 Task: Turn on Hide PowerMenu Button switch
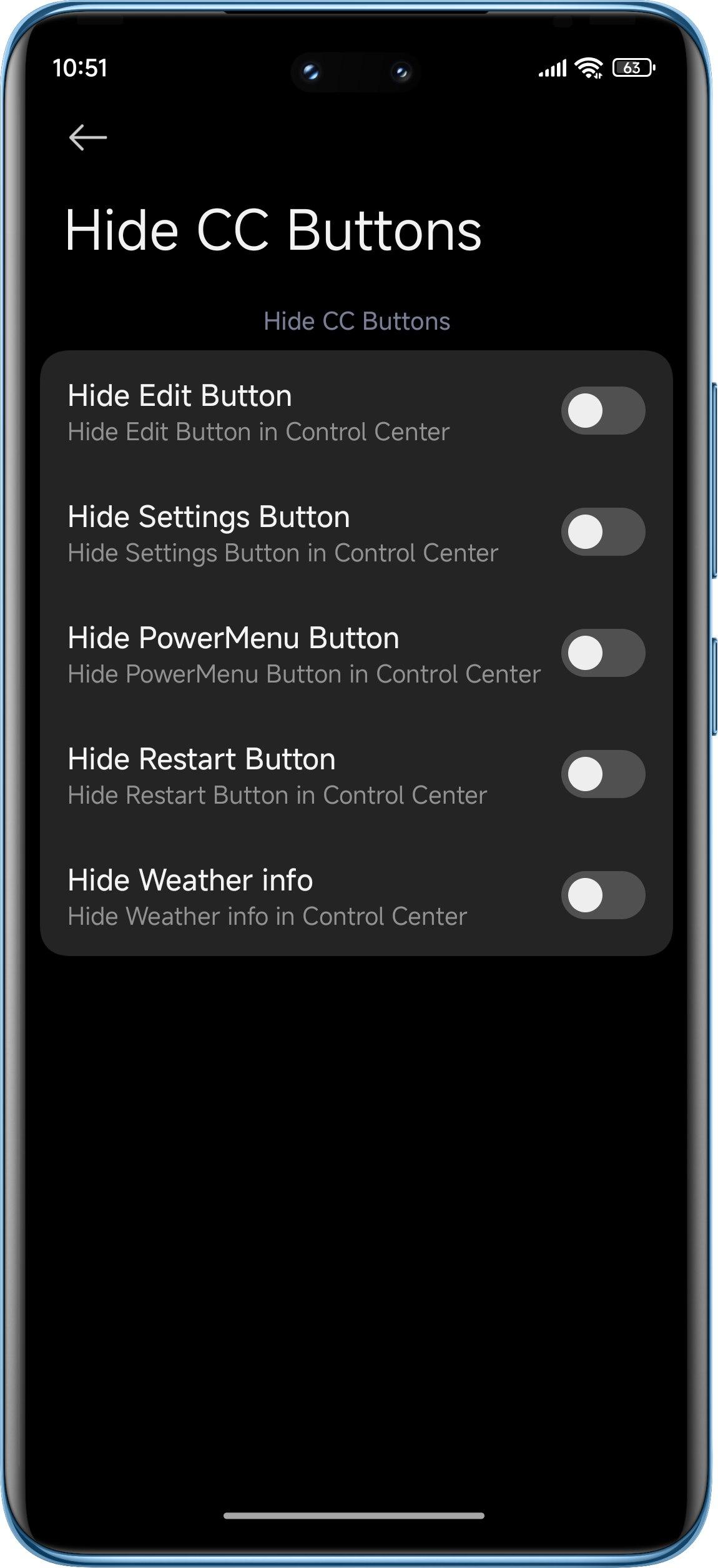tap(603, 653)
